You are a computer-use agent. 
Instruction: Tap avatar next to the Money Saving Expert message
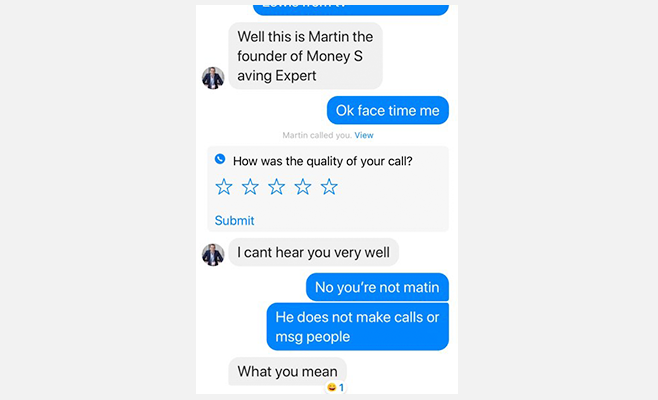tap(213, 78)
